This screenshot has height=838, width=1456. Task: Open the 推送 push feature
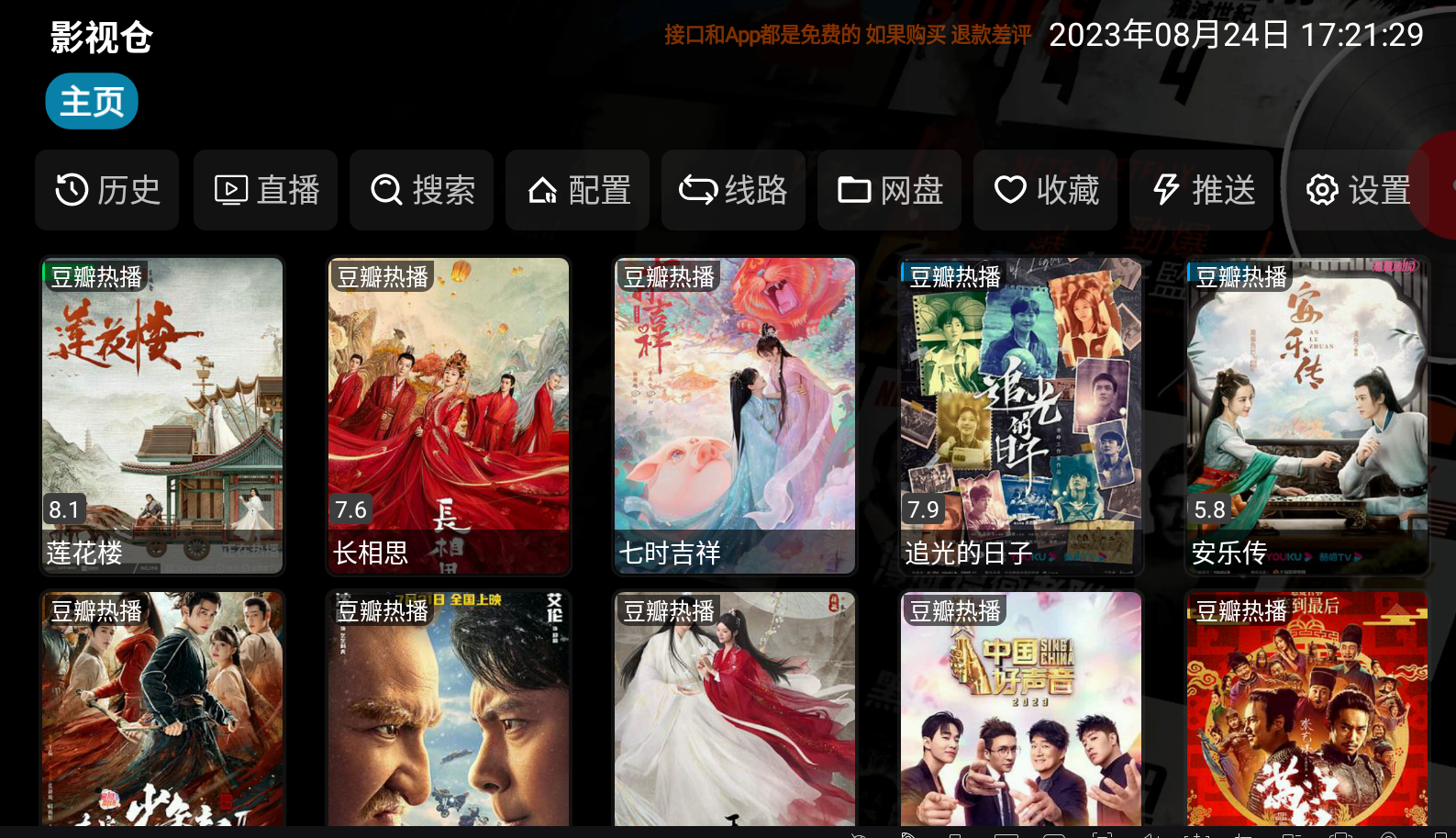pyautogui.click(x=1202, y=190)
